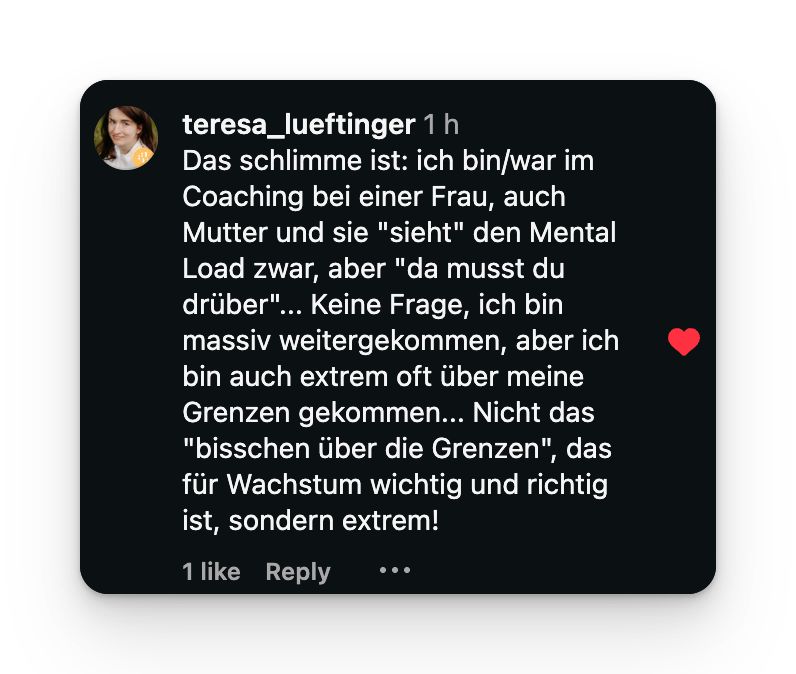
Task: Reply to teresa_lueftinger's comment
Action: [297, 572]
